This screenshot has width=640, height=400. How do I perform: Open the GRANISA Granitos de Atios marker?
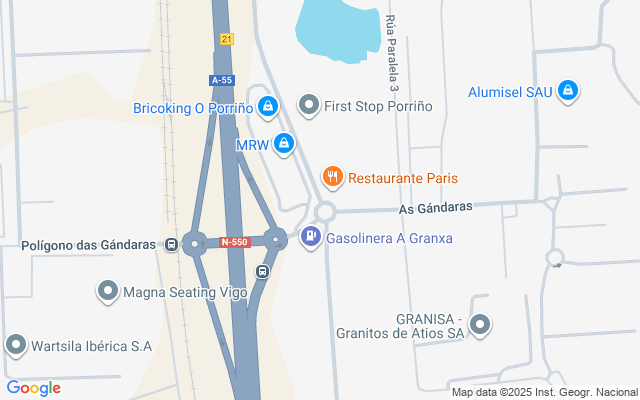(481, 324)
